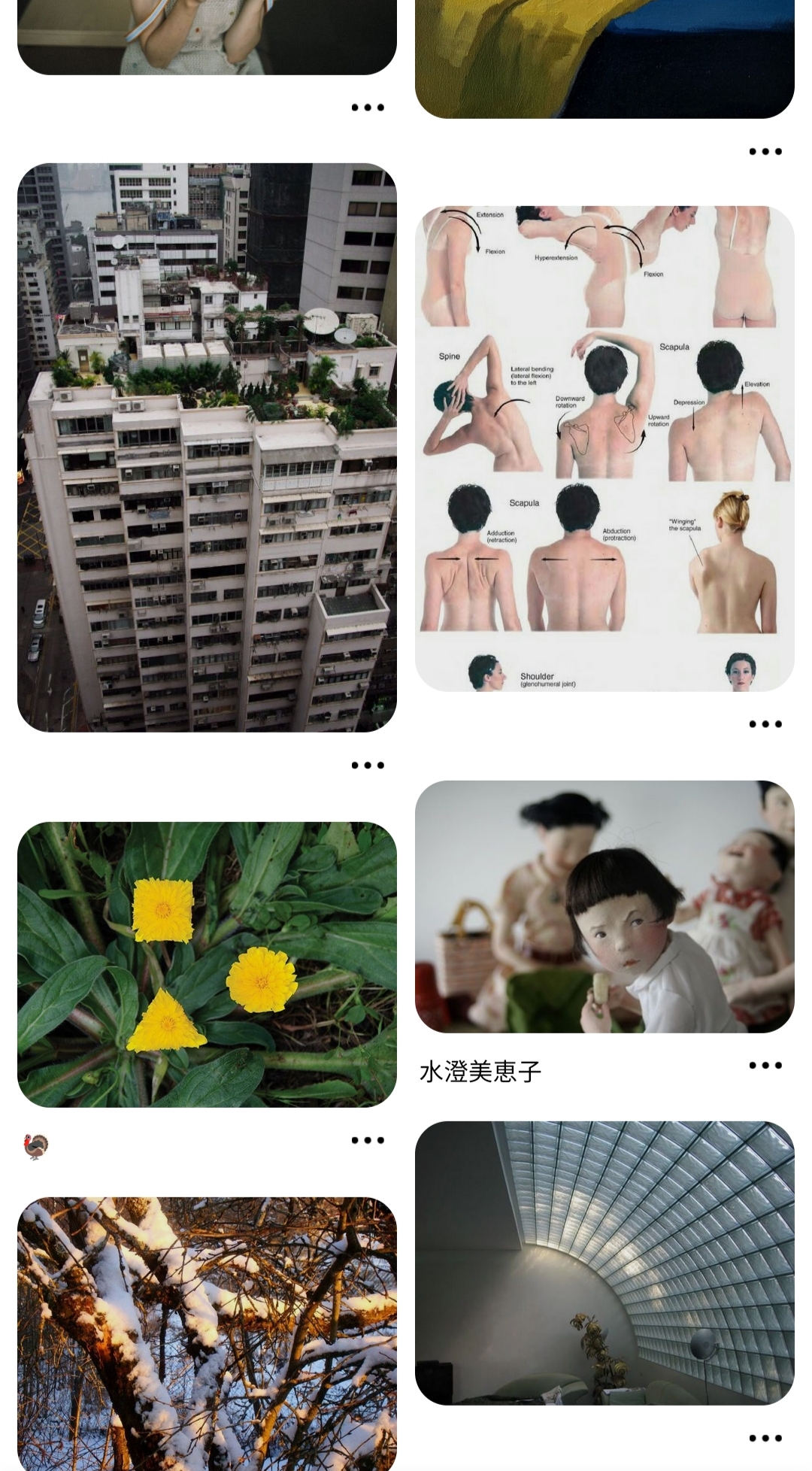Open the glass block arched ceiling pin
The height and width of the screenshot is (1471, 812).
[x=604, y=1263]
